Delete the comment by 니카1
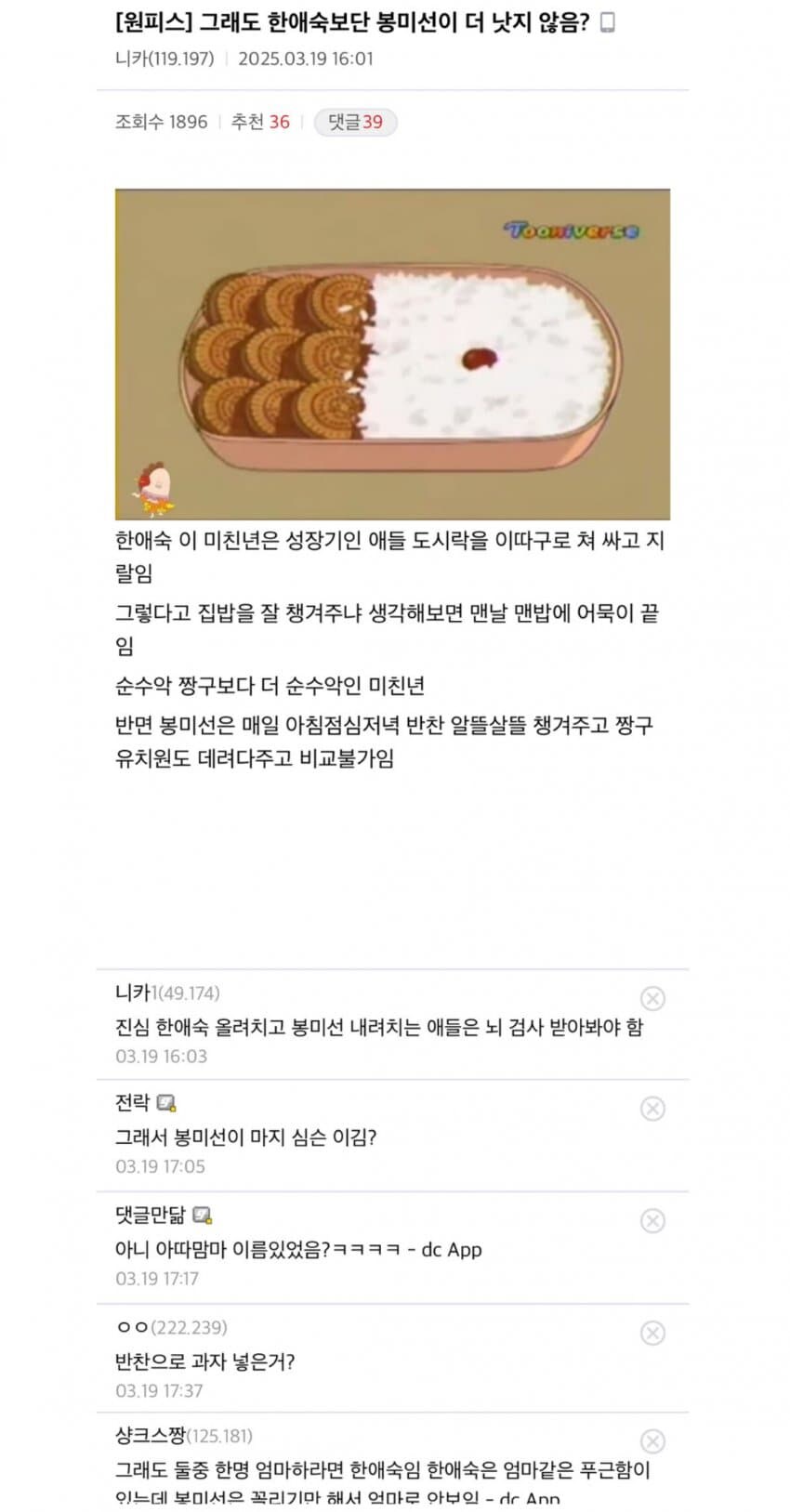This screenshot has width=790, height=1512. tap(652, 998)
